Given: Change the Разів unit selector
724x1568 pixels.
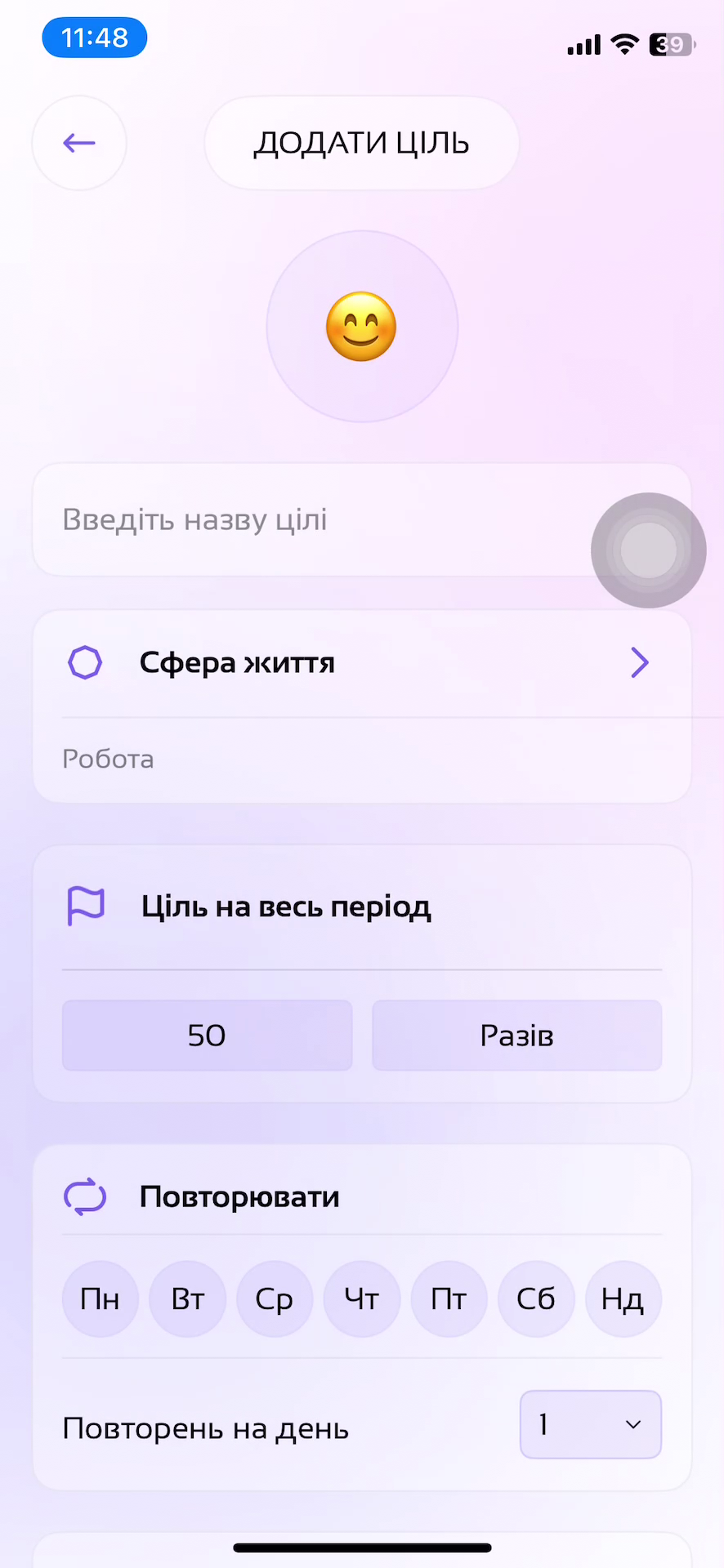Looking at the screenshot, I should 516,1036.
